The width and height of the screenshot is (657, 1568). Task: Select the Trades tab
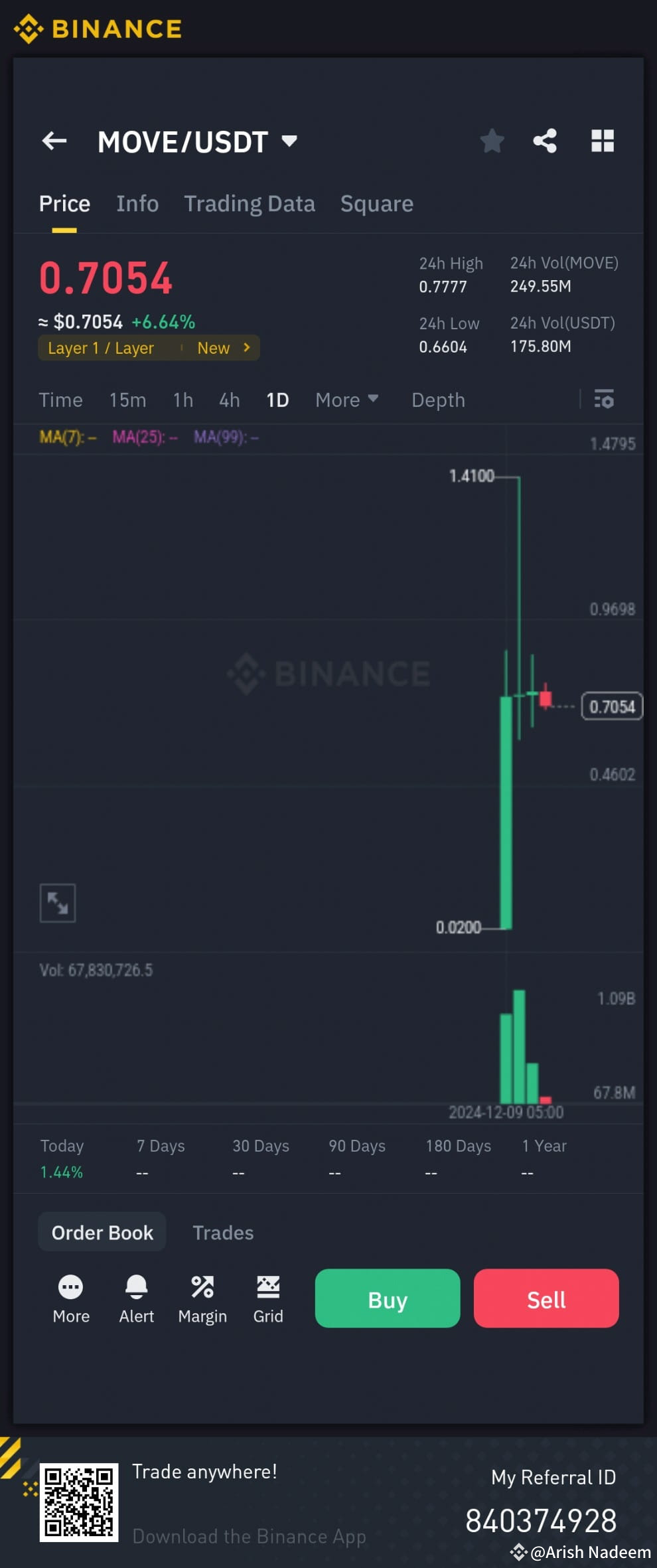223,1232
